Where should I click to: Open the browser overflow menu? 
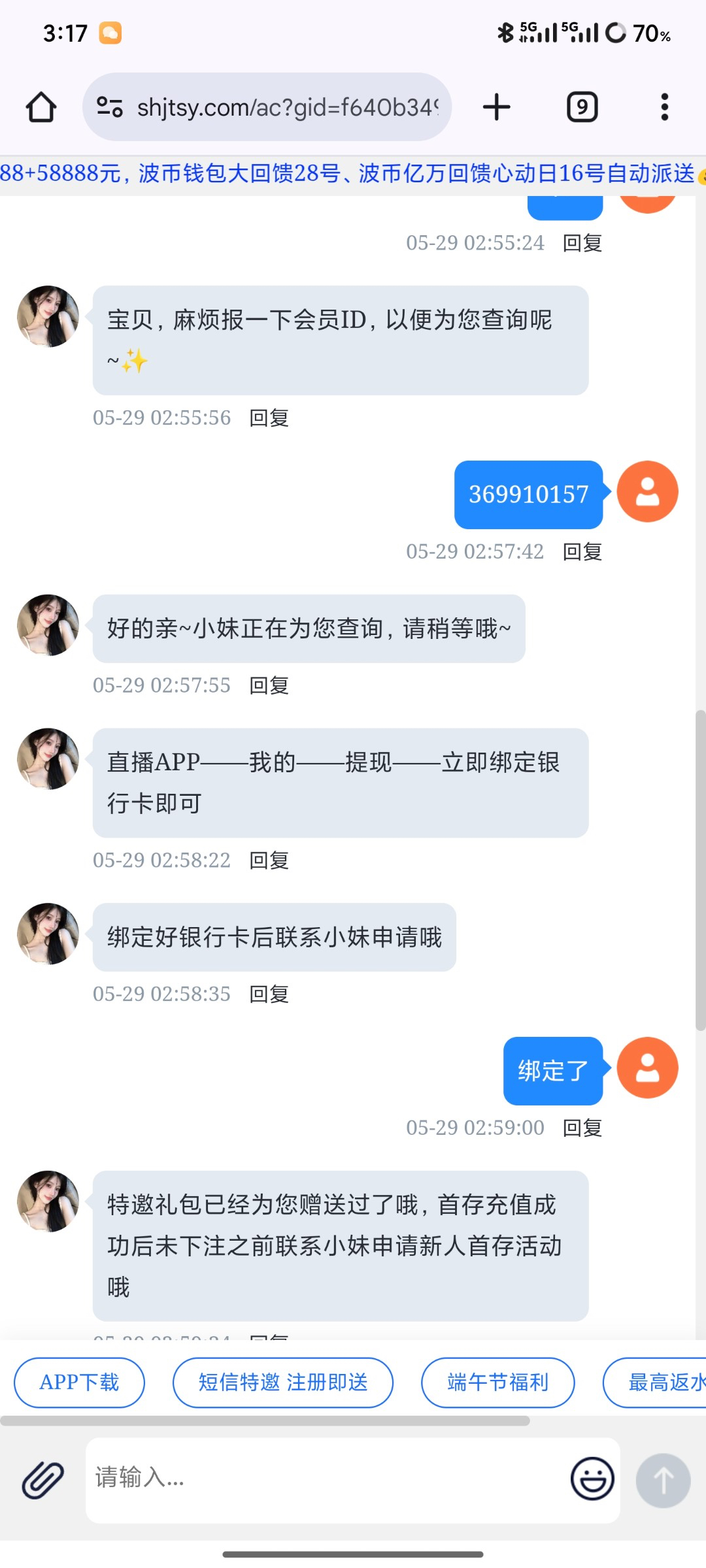(x=664, y=107)
